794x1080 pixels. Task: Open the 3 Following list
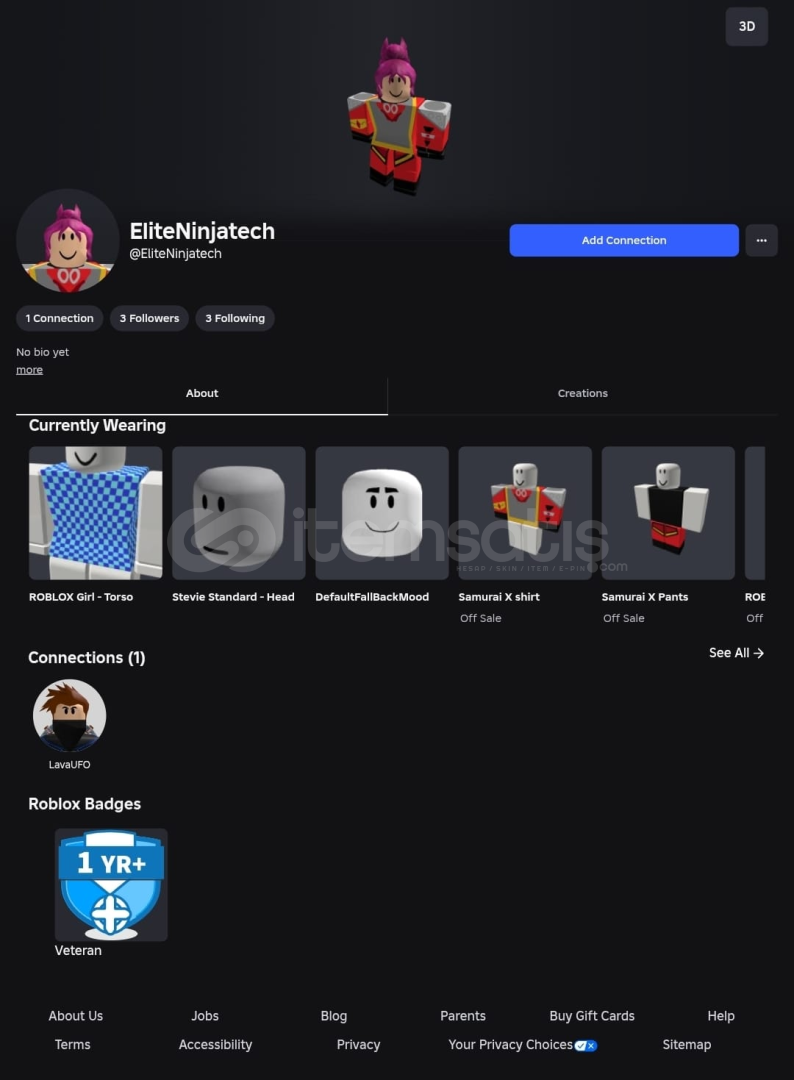pyautogui.click(x=235, y=318)
